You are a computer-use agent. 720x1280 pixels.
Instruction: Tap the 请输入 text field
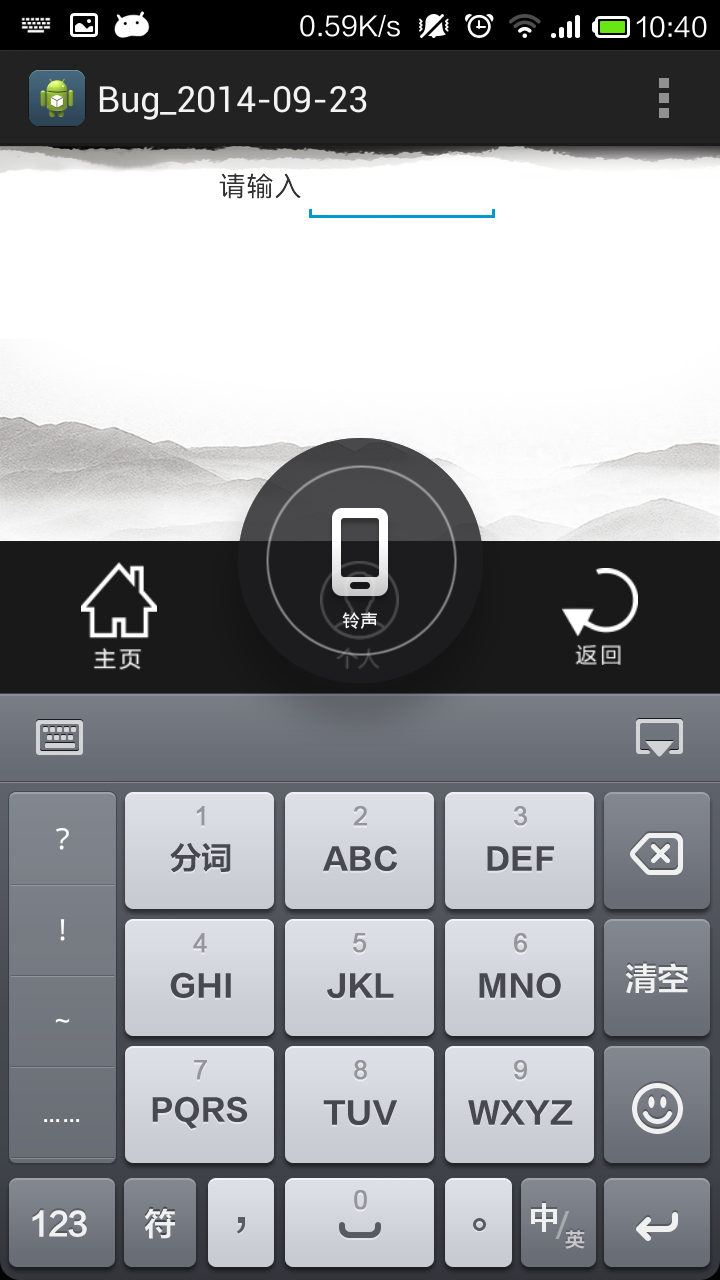tap(401, 194)
